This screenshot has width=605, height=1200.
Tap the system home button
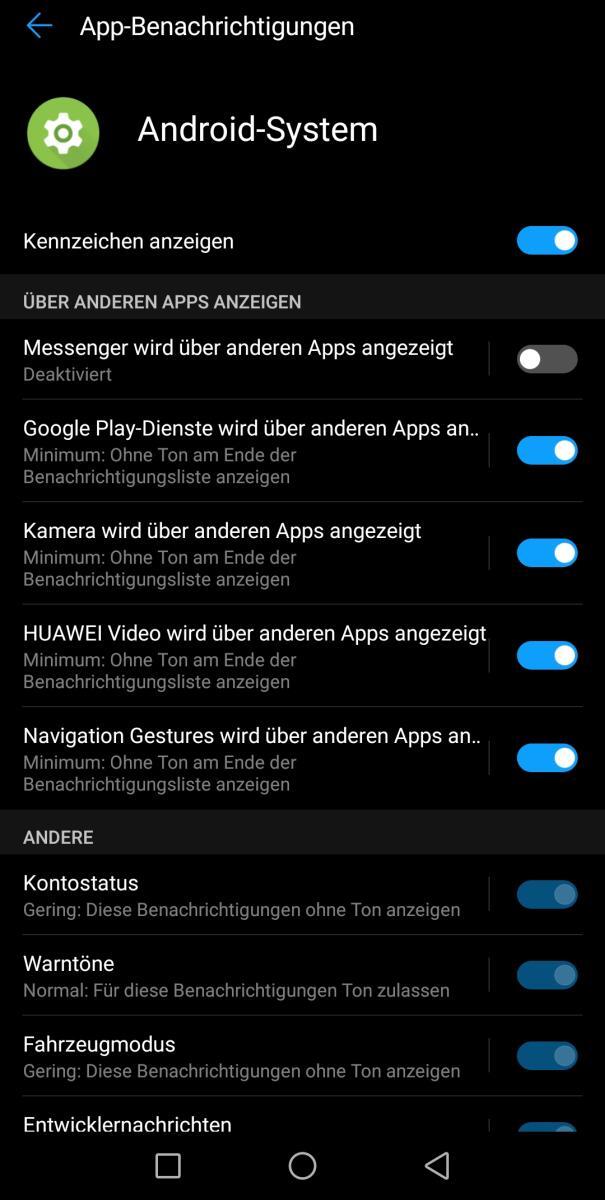pos(302,1165)
